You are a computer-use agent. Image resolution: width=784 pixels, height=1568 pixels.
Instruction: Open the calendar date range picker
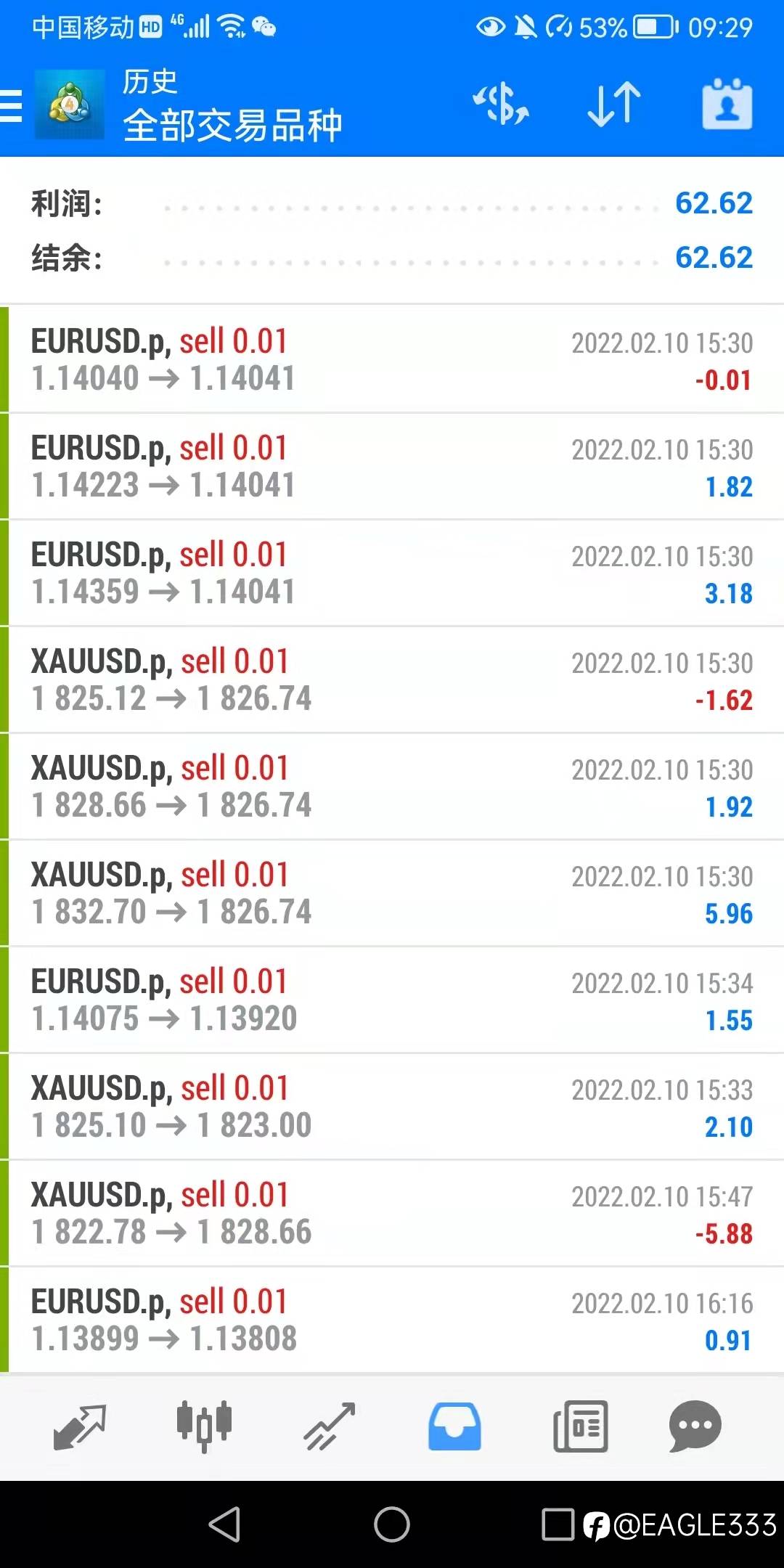[727, 104]
